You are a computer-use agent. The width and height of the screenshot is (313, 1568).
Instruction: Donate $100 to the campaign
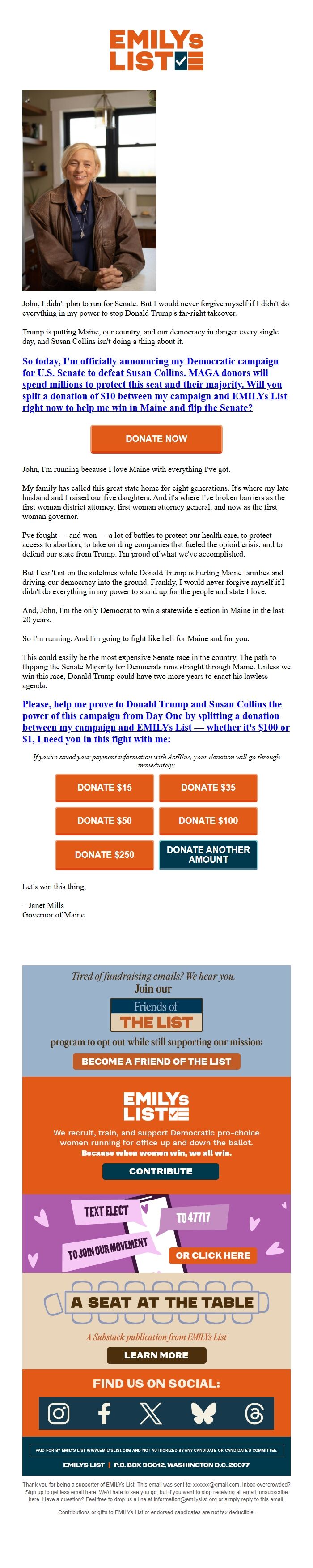208,821
